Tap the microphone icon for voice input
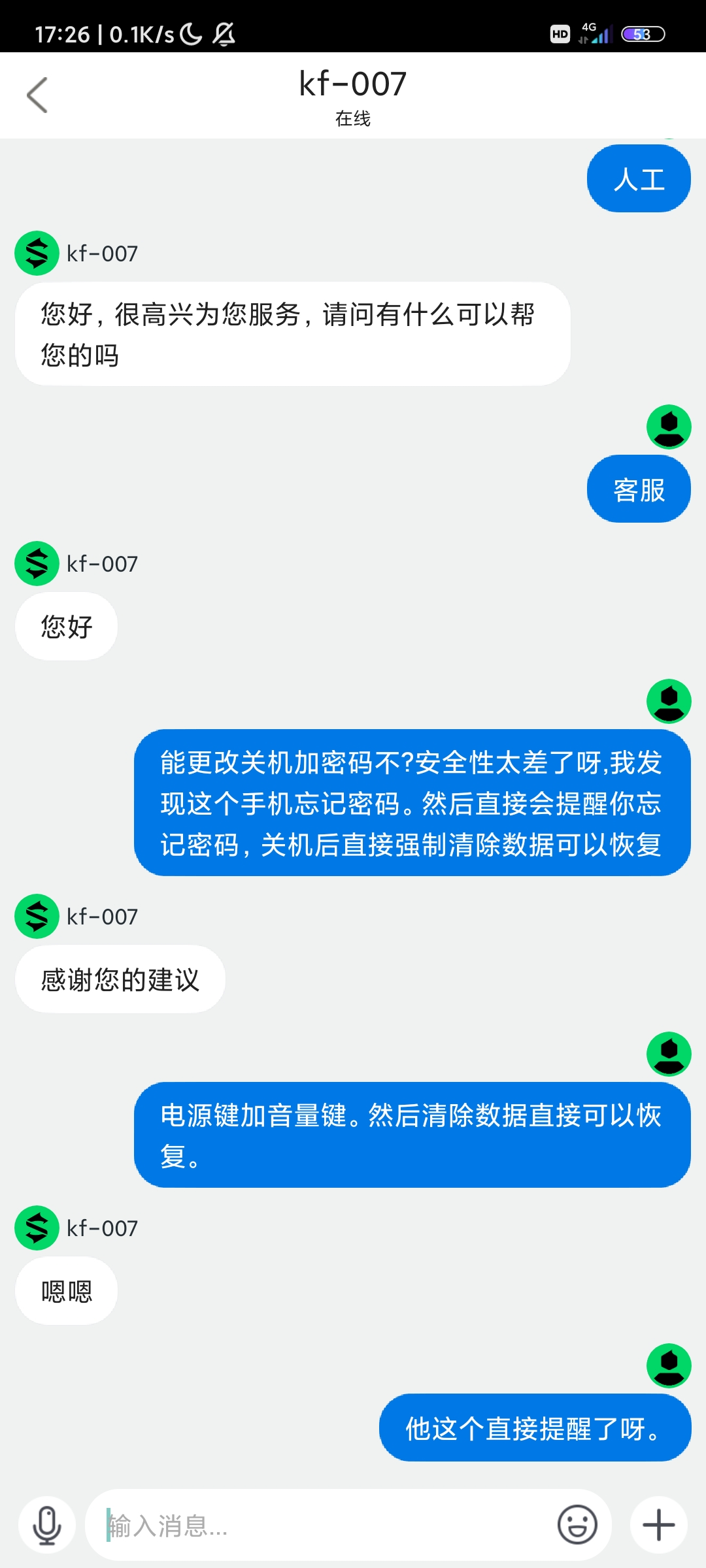Screen dimensions: 706x1568 (47, 1526)
